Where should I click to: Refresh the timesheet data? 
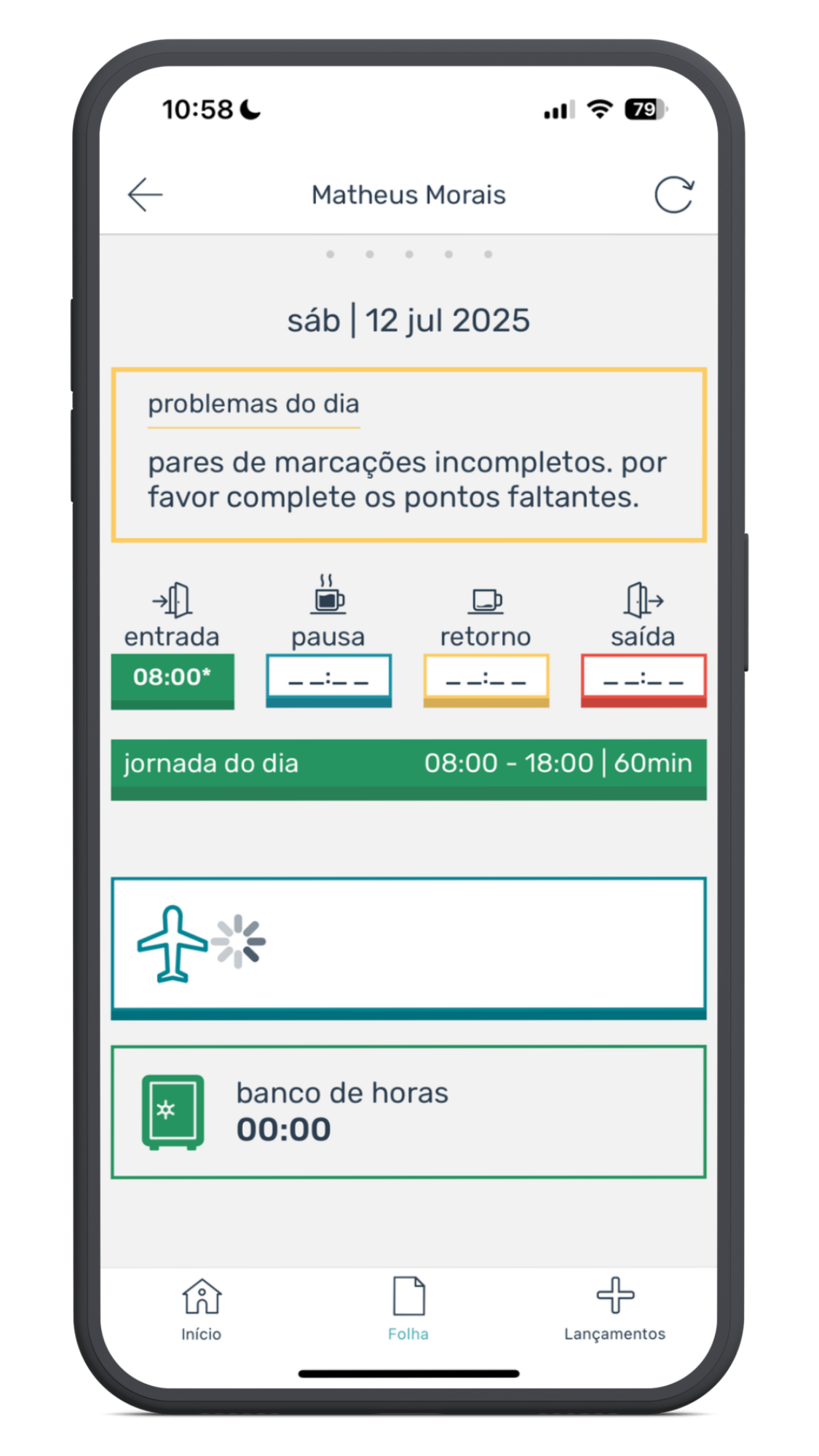click(673, 195)
